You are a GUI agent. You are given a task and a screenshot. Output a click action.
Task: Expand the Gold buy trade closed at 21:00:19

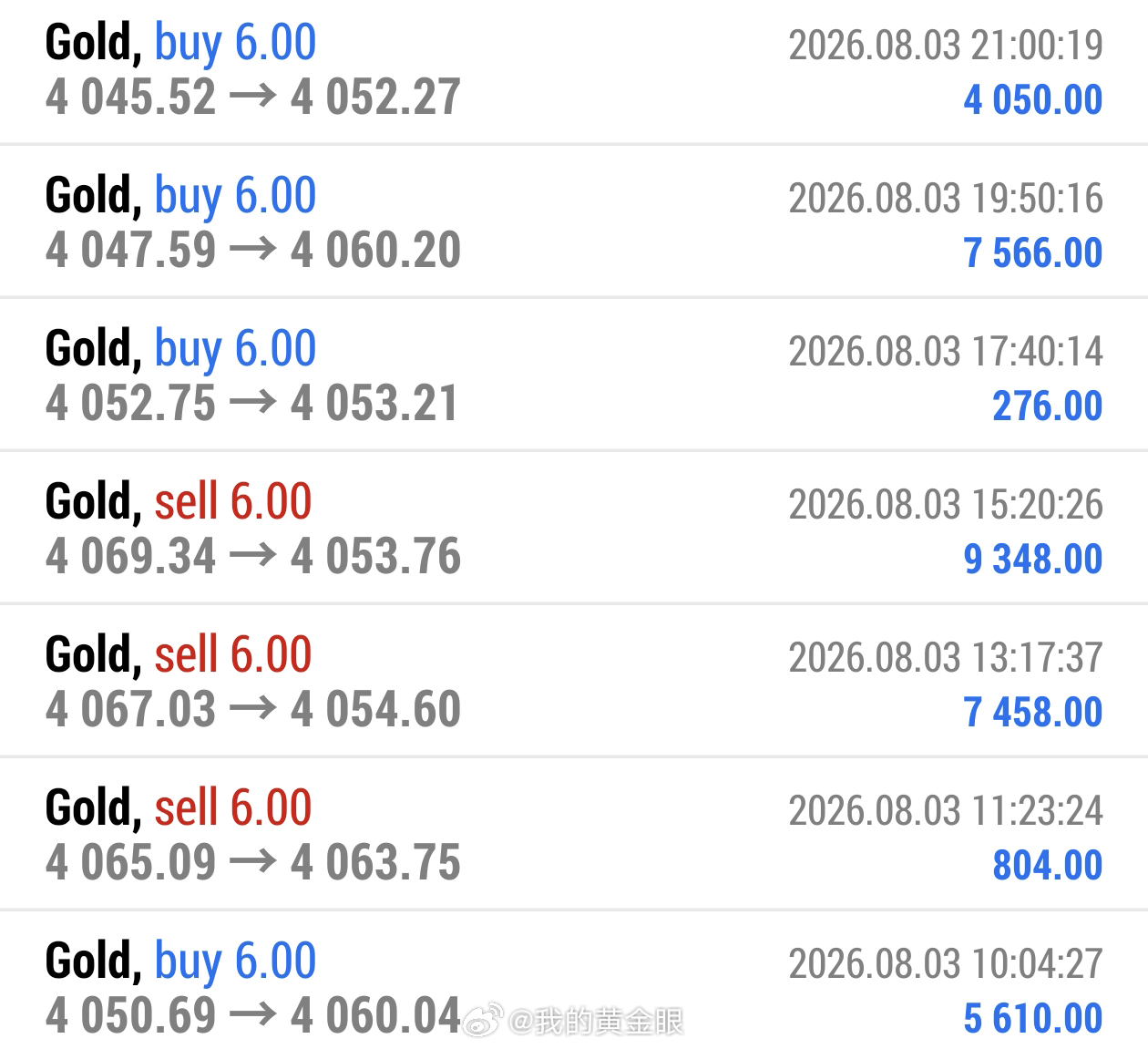[x=574, y=71]
